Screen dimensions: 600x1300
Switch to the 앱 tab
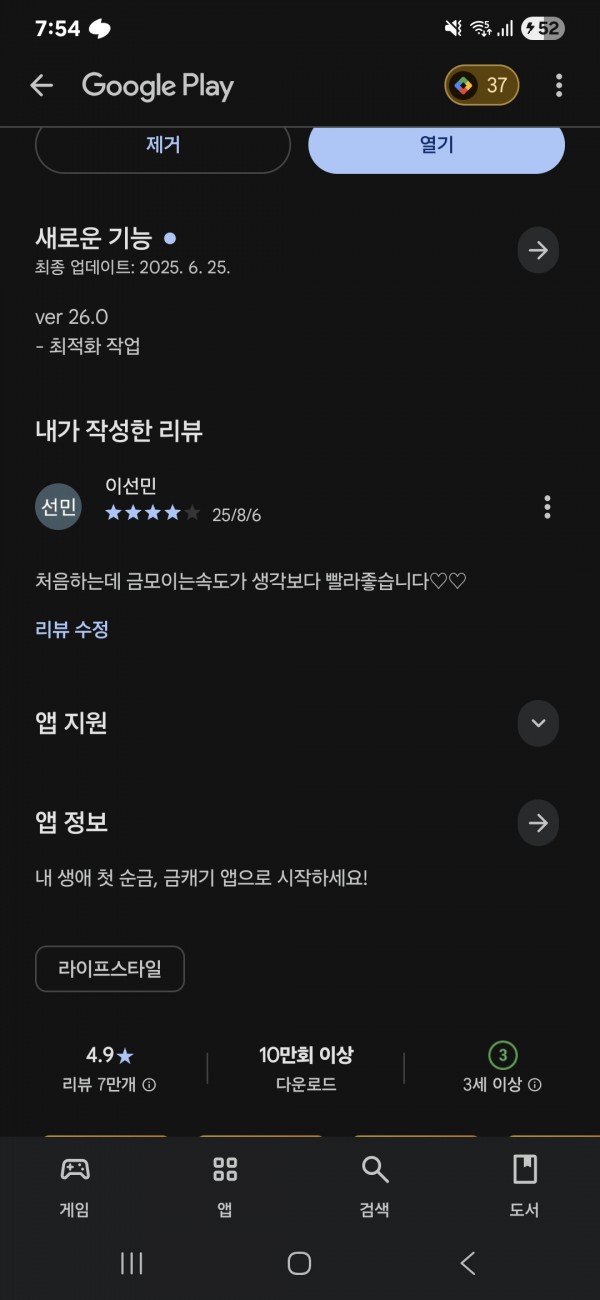[x=225, y=1187]
